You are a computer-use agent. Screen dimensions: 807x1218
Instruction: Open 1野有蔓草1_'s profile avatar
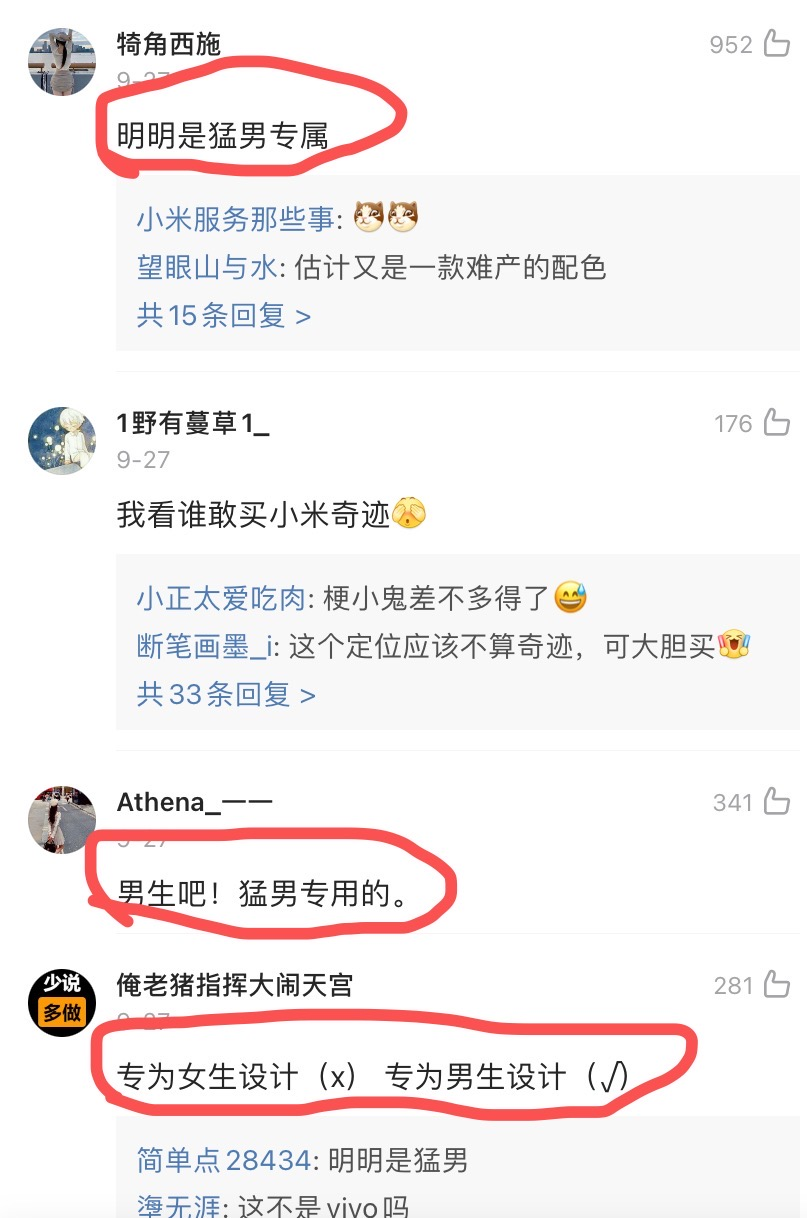pos(61,441)
